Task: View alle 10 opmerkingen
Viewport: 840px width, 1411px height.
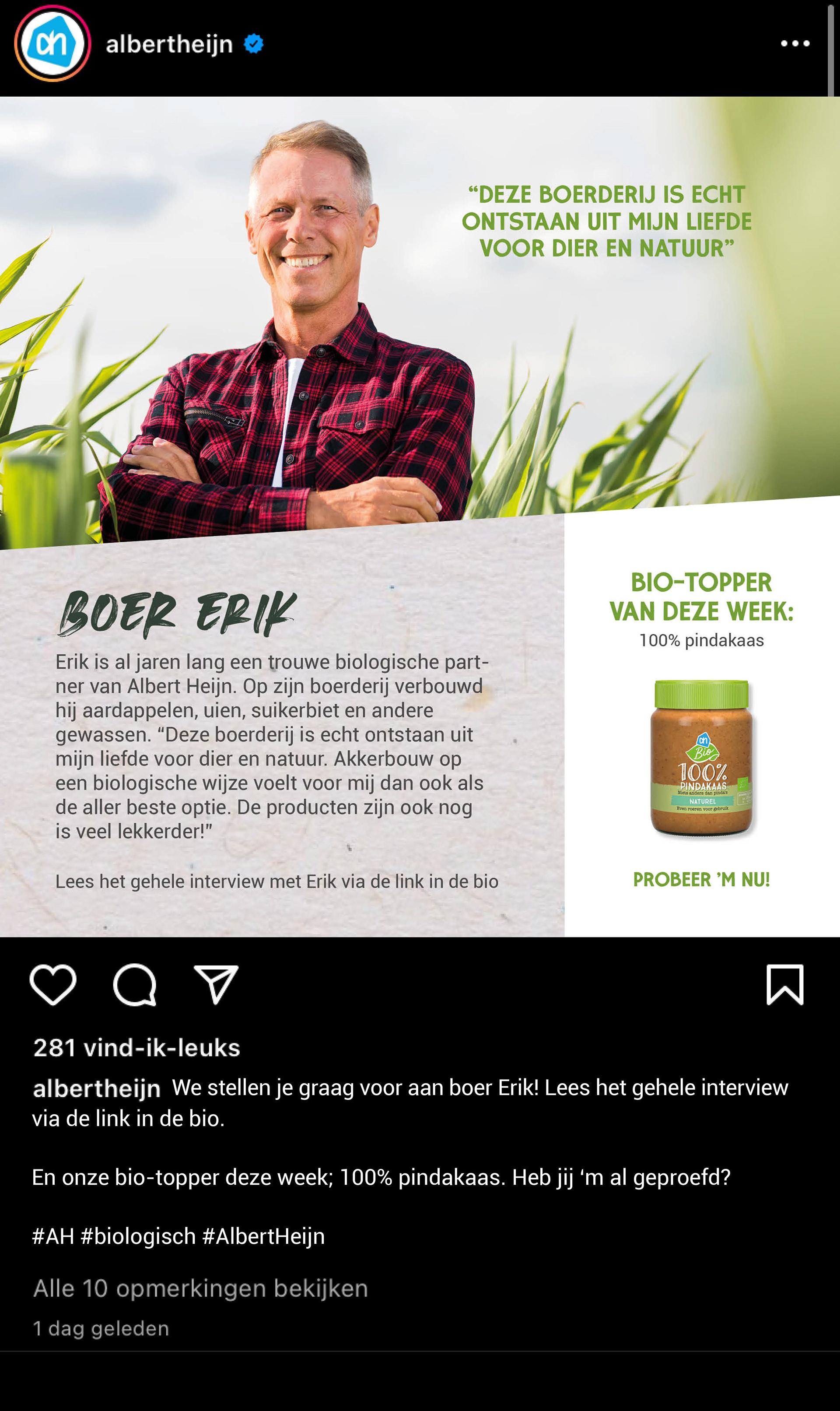Action: (200, 1289)
